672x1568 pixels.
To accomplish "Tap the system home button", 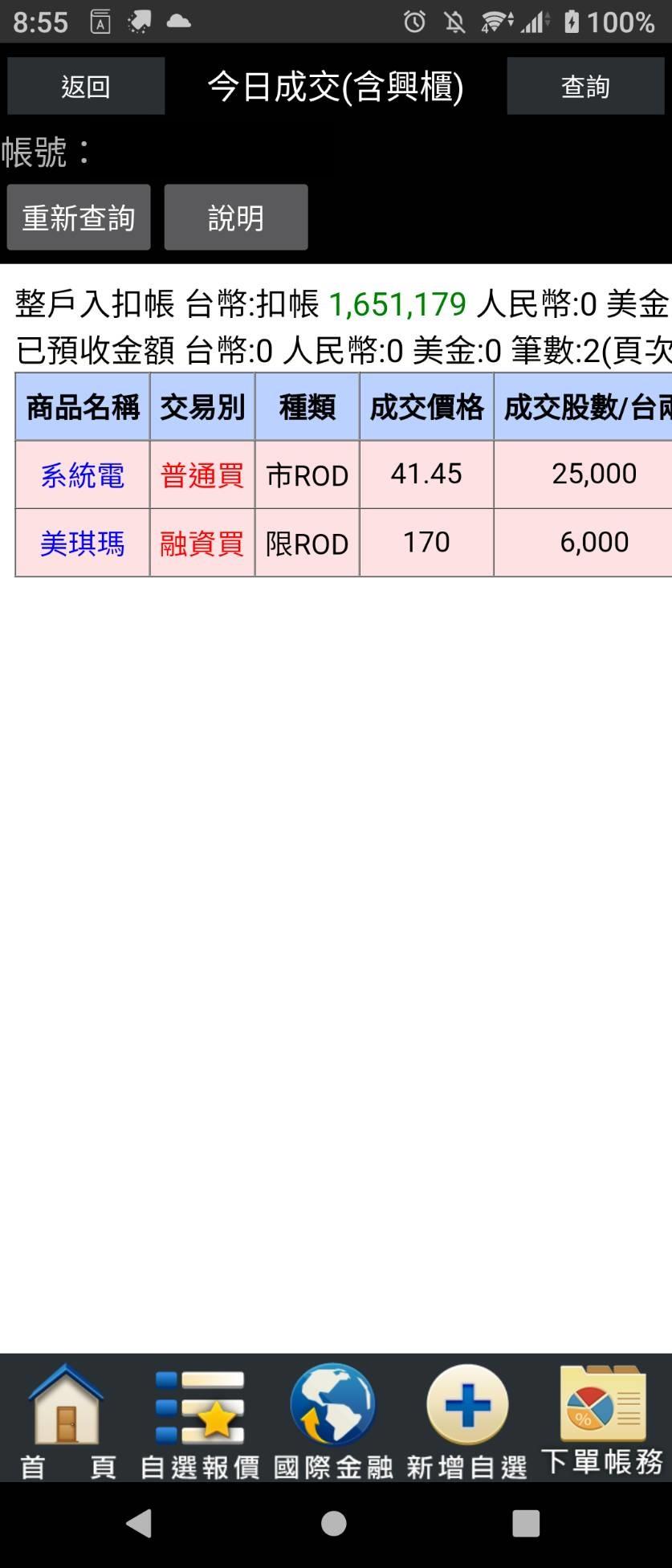I will tap(334, 1523).
